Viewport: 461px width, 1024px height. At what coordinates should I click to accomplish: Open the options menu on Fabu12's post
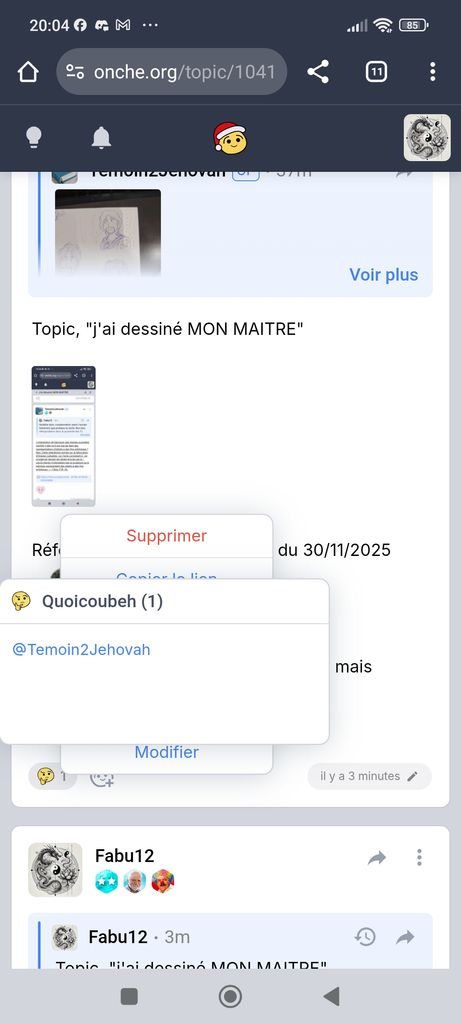coord(419,857)
